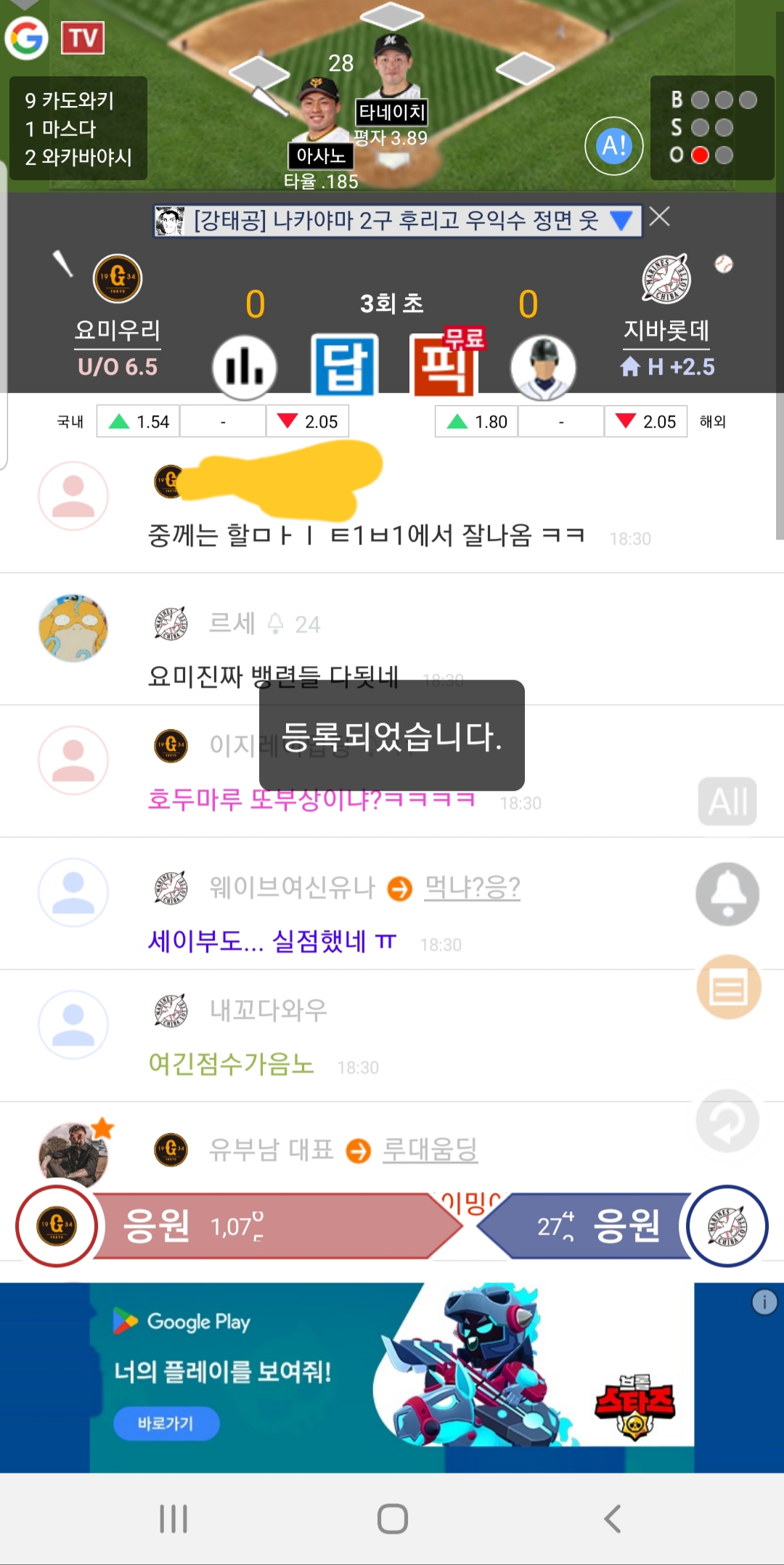The image size is (784, 1565).
Task: Open the ad info icon
Action: point(764,1302)
